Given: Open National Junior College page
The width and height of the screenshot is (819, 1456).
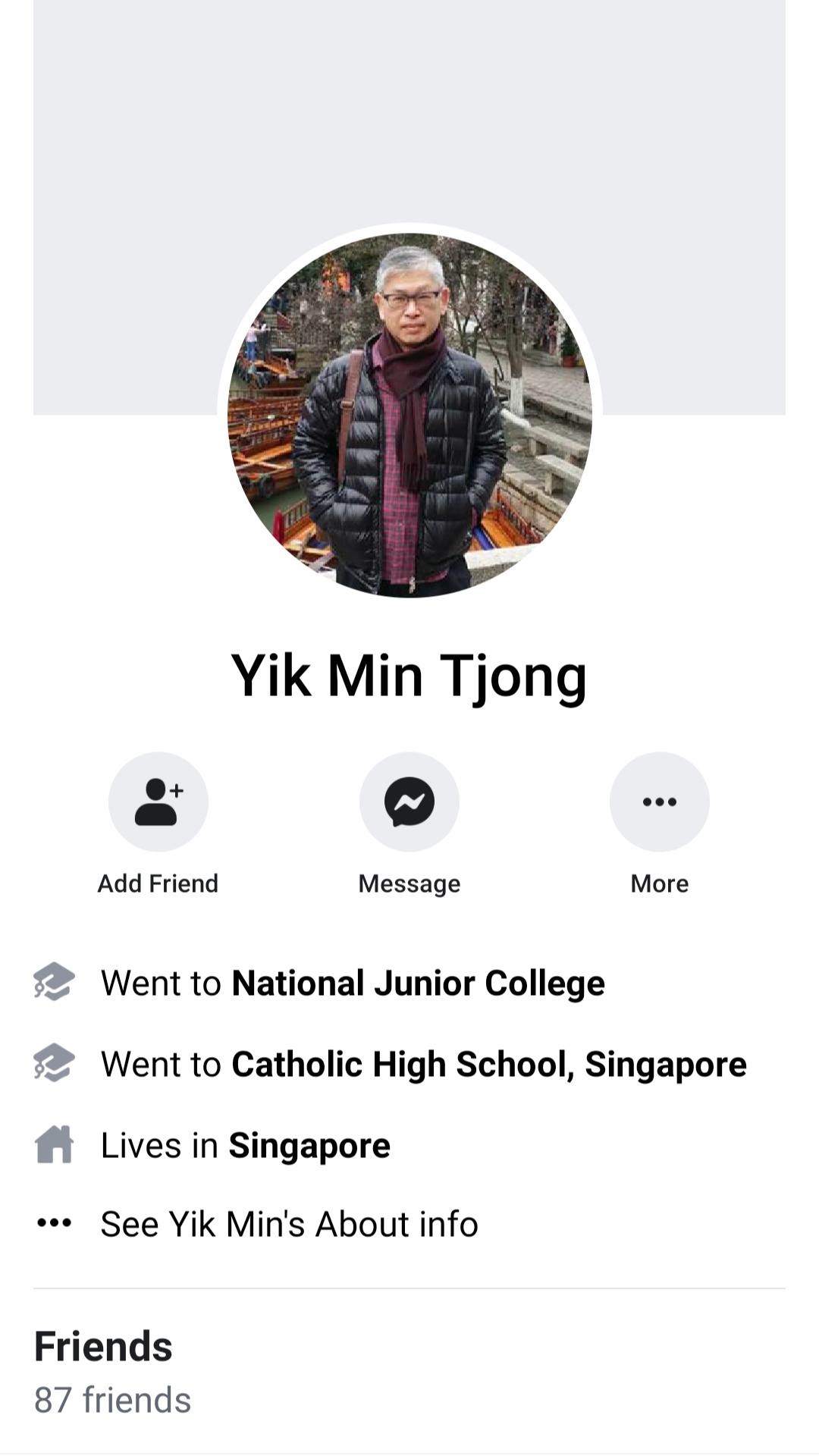Looking at the screenshot, I should tap(418, 984).
